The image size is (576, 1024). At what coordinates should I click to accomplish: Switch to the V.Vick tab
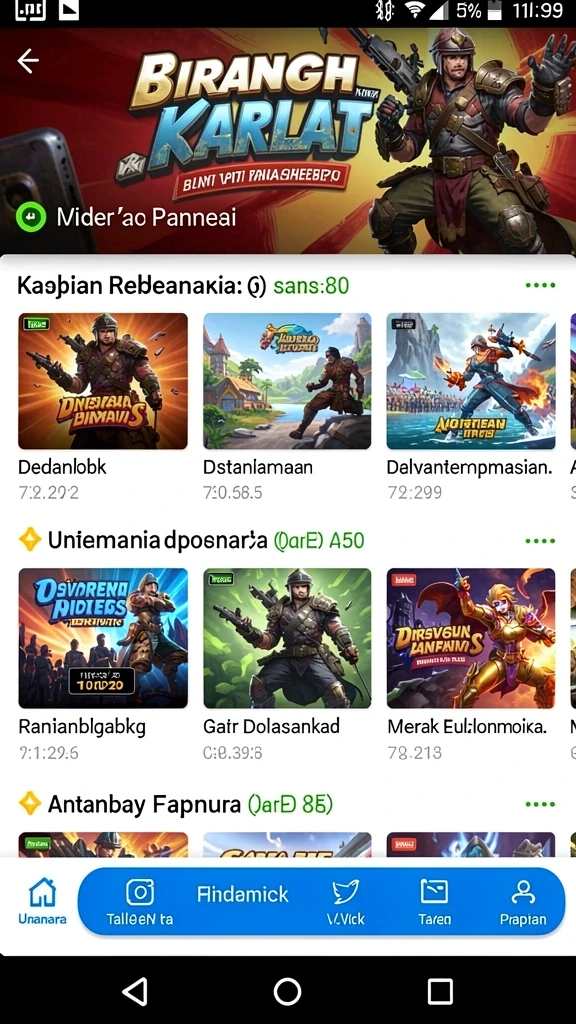(345, 902)
